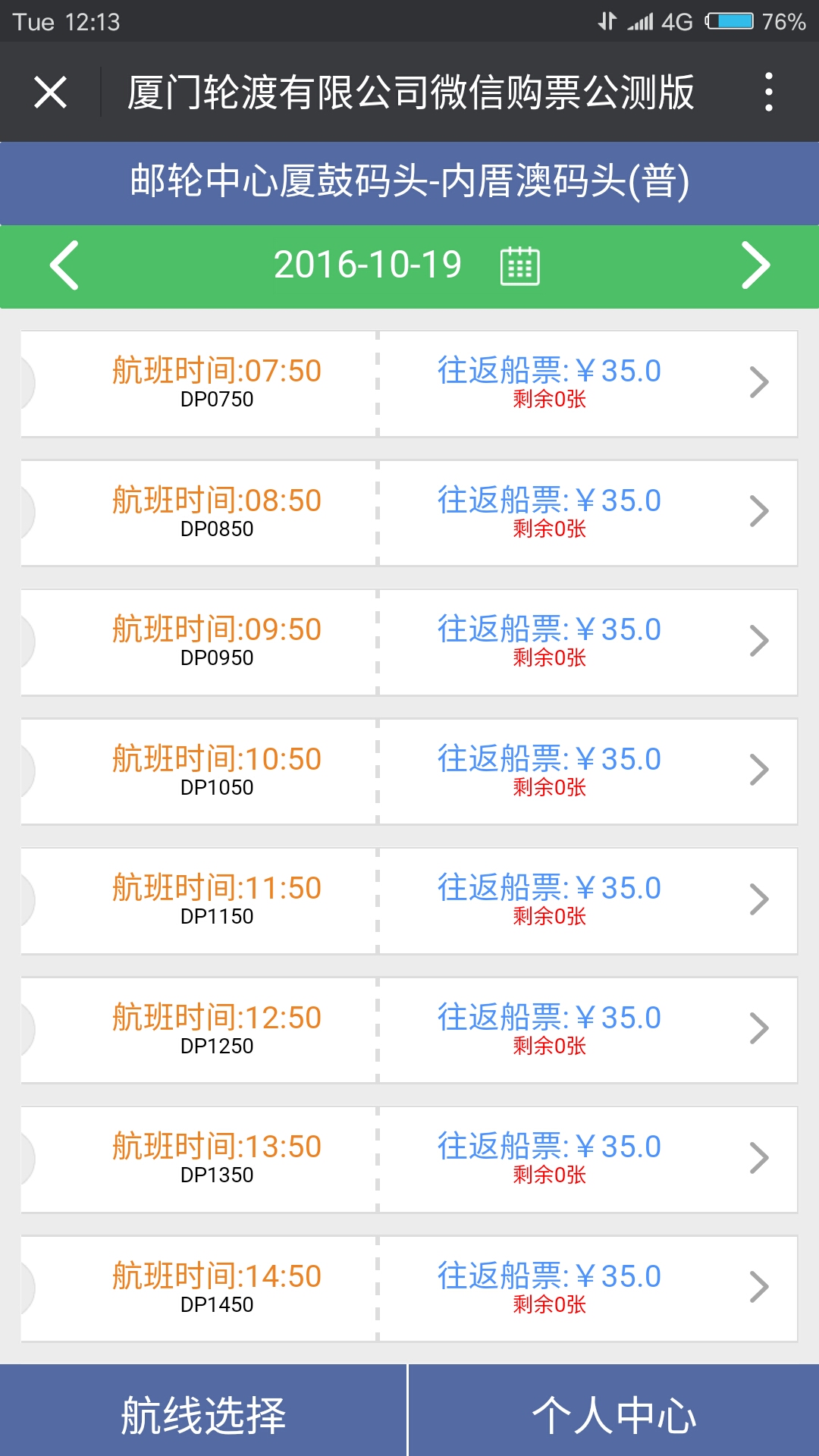The width and height of the screenshot is (819, 1456).
Task: Choose the 09:50 sailing DP0950
Action: pos(409,642)
